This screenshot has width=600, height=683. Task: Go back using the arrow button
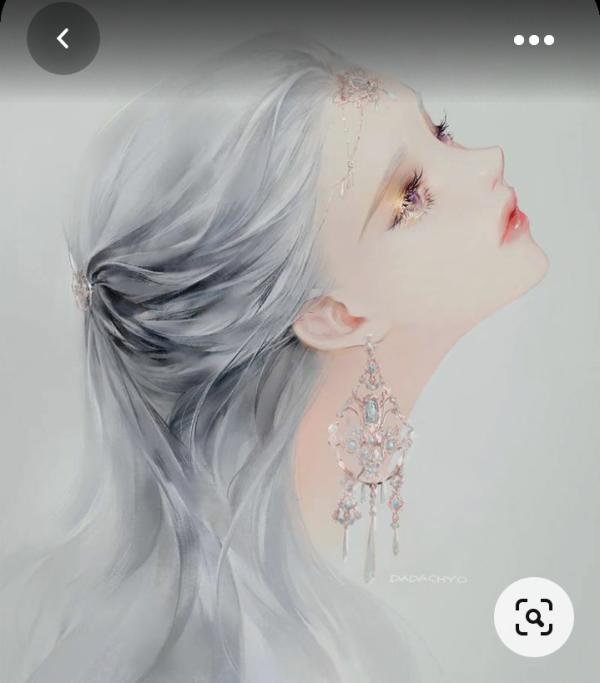63,39
